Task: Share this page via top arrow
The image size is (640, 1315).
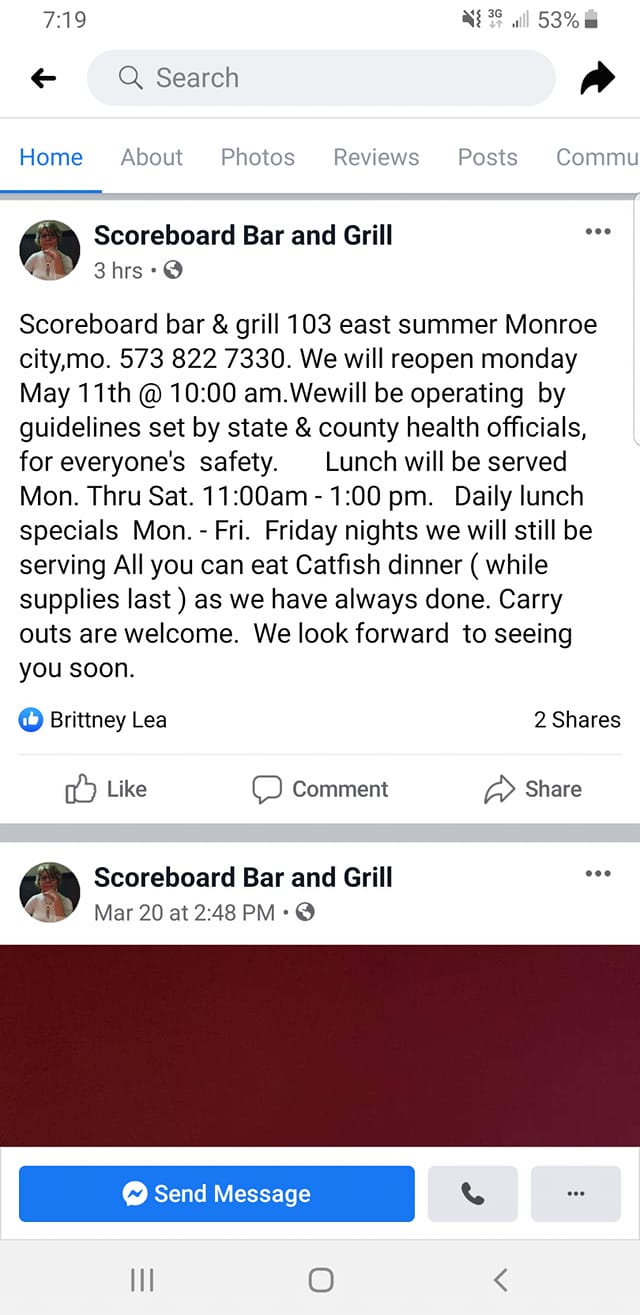Action: pos(597,78)
